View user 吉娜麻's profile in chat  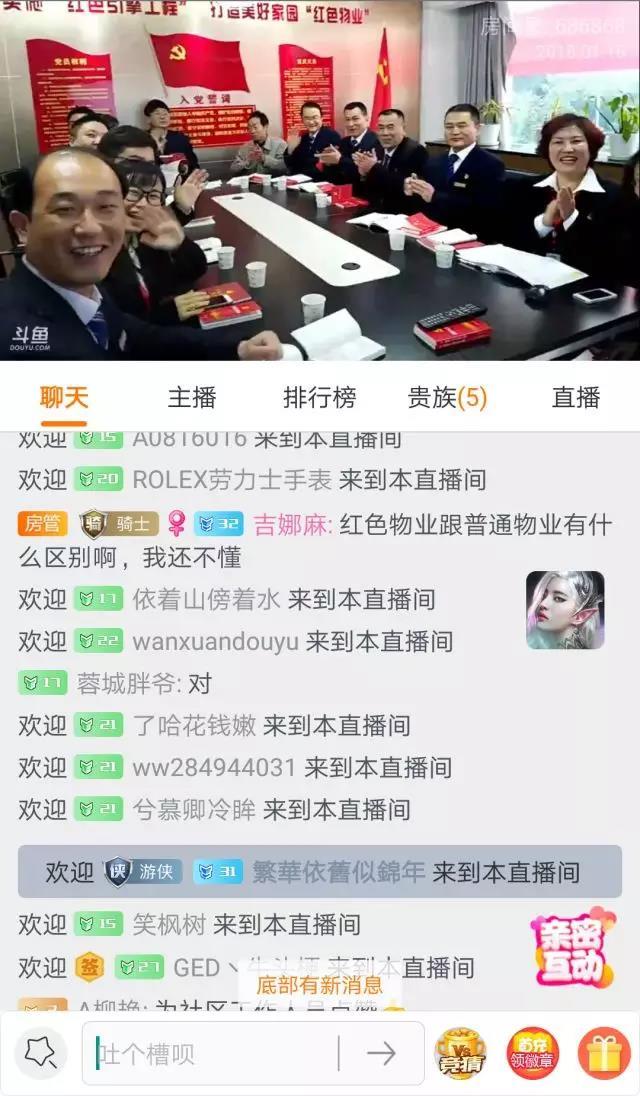(292, 524)
